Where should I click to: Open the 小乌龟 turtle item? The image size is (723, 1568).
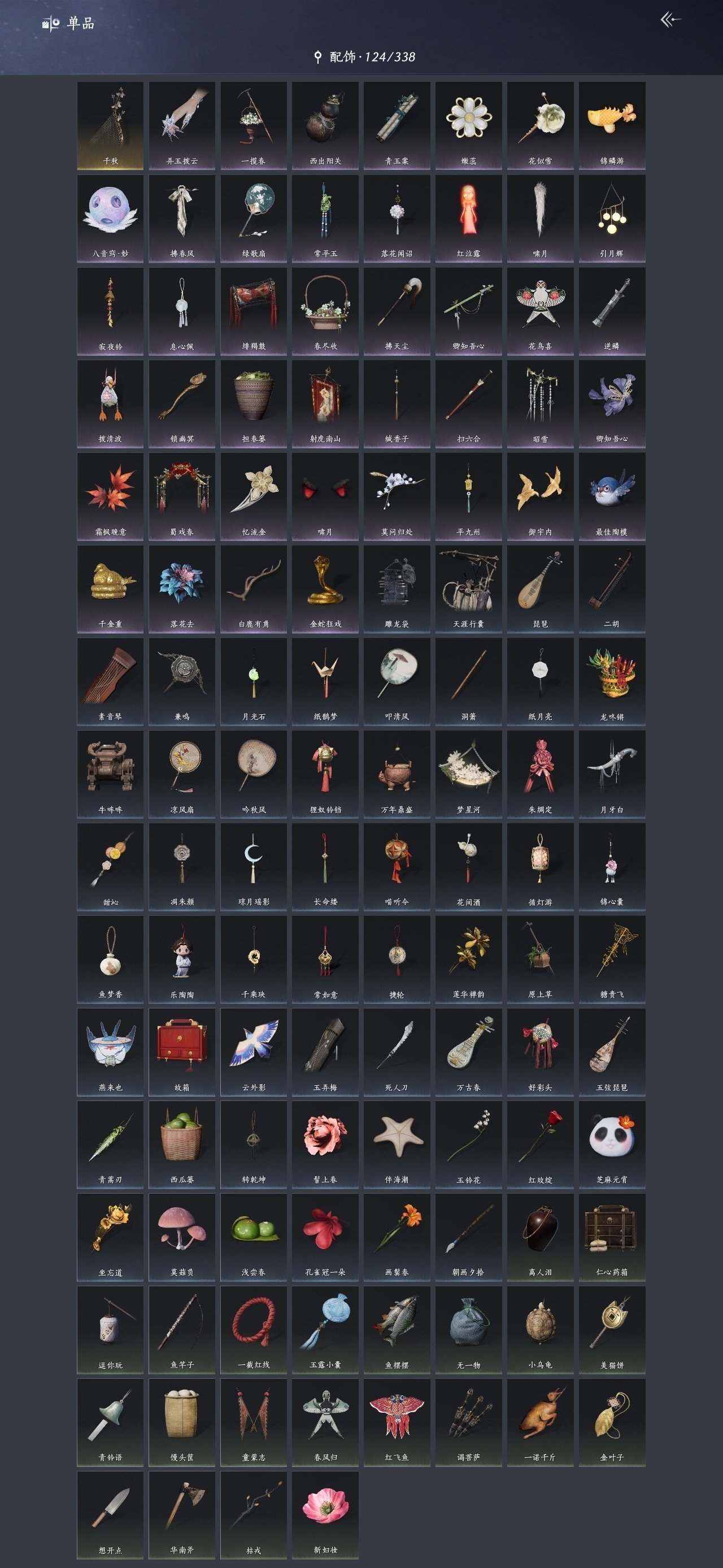pos(540,1329)
